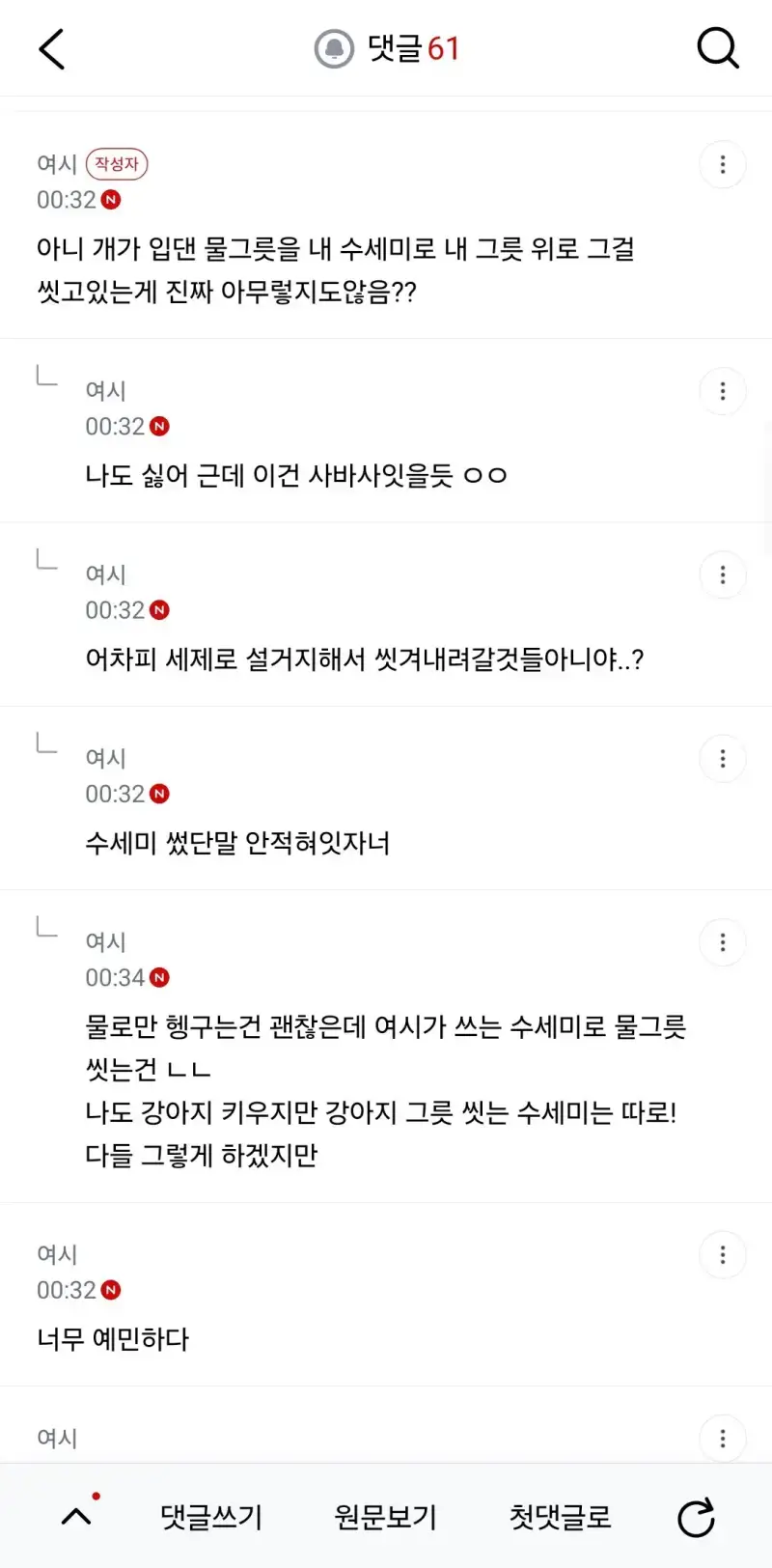Open options for the '어차피 세제로' reply
This screenshot has width=772, height=1568.
pyautogui.click(x=723, y=575)
